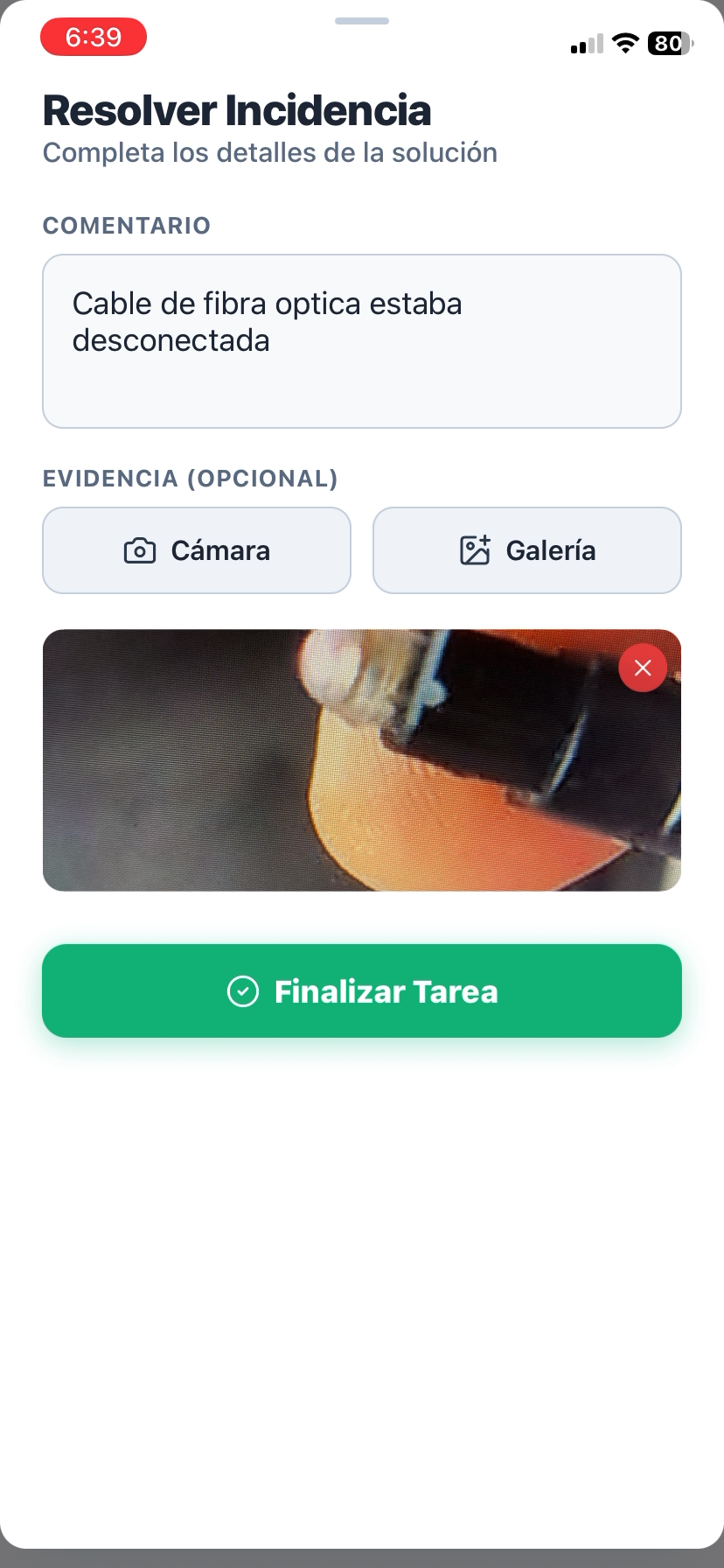Tap the top screen grabber handle
724x1568 pixels.
(x=361, y=21)
